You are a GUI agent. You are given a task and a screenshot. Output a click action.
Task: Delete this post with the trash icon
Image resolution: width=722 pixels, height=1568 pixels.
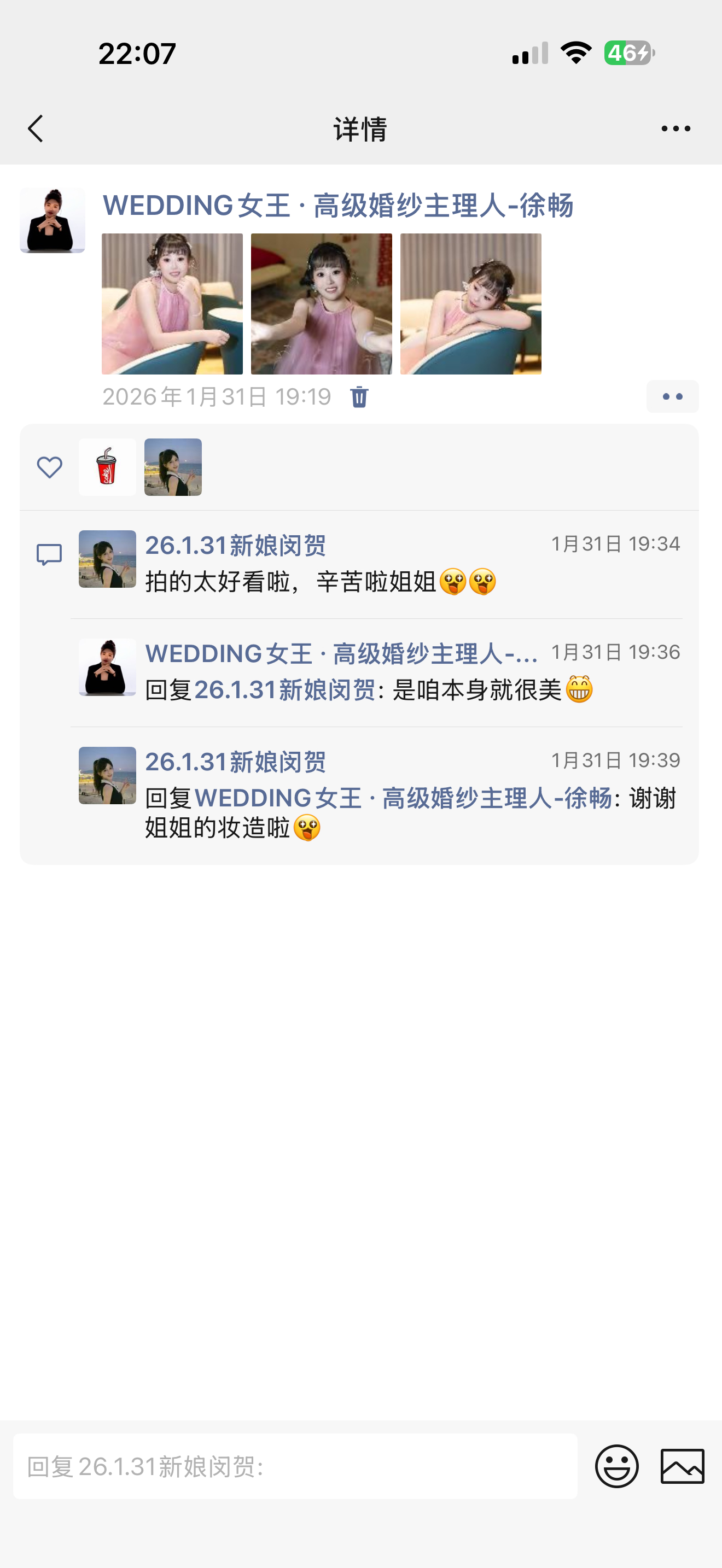point(359,397)
